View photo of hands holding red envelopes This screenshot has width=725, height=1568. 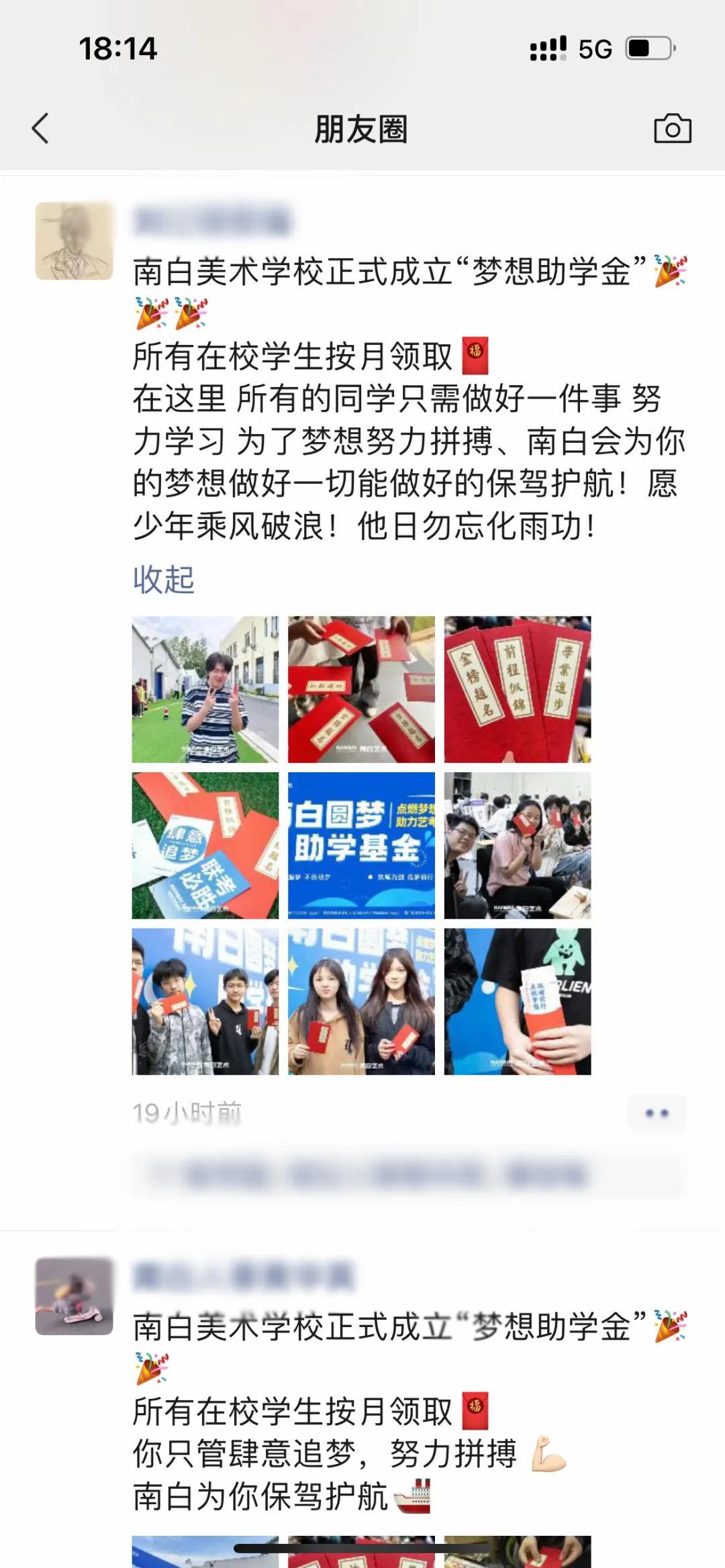(361, 689)
